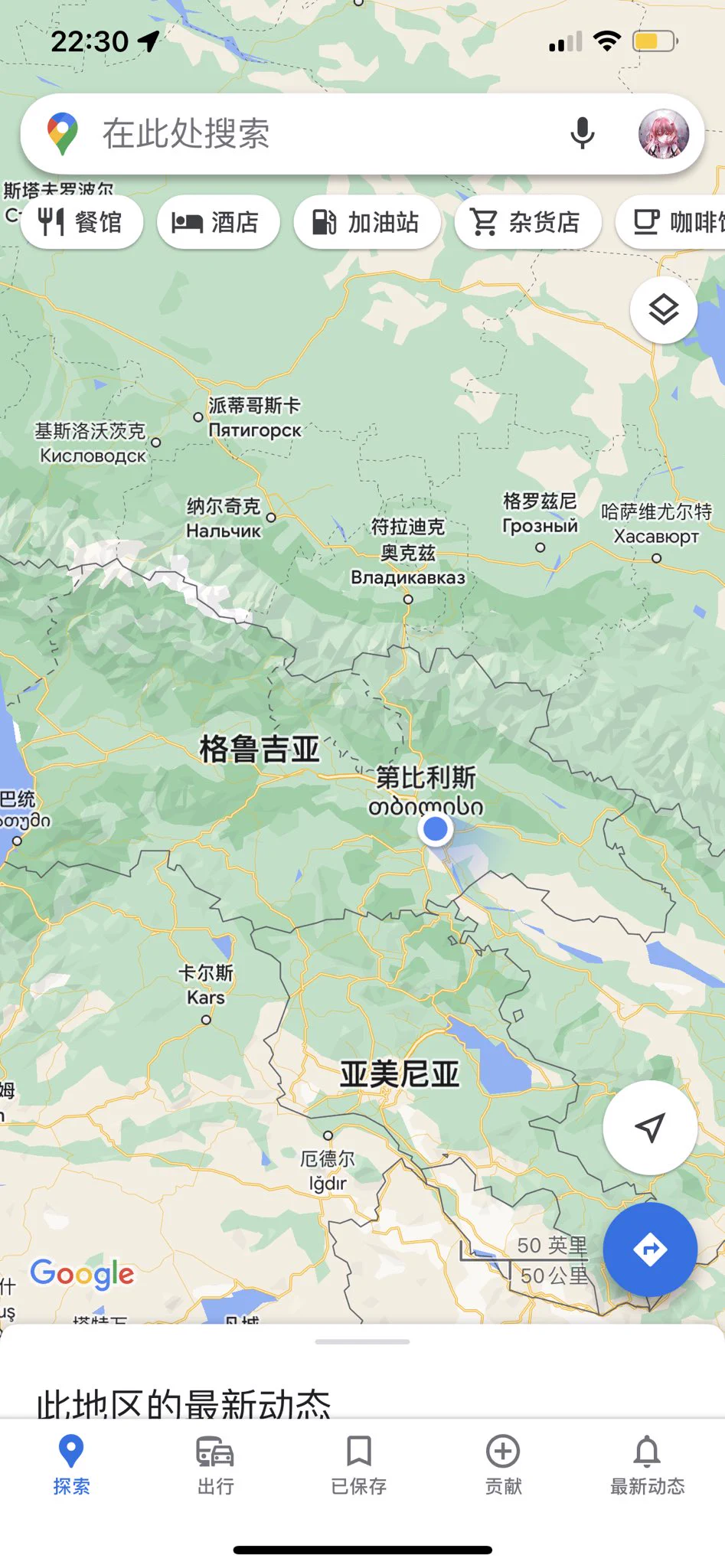Screen dimensions: 725x1568
Task: Open the 在此处搜索 search field
Action: coord(306,134)
